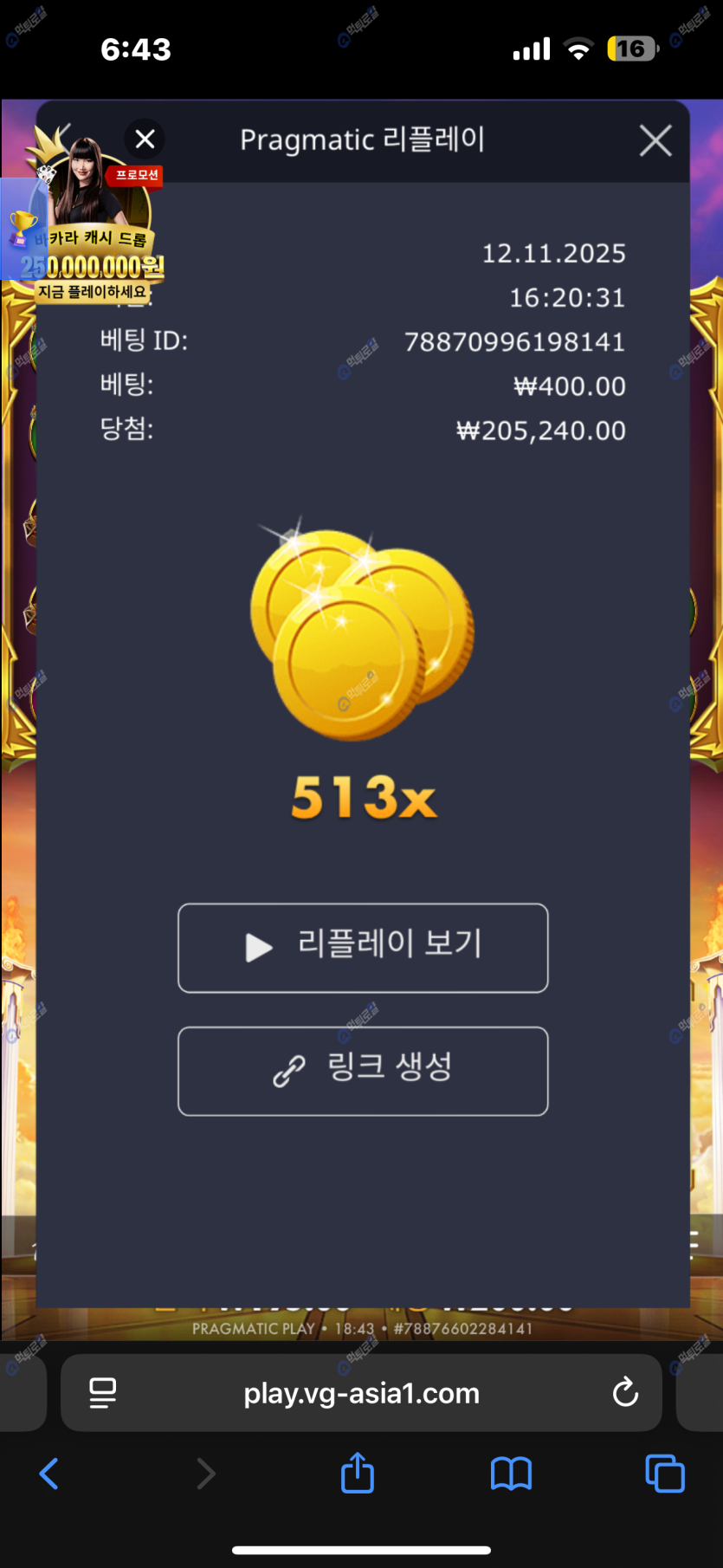723x1568 pixels.
Task: Go back to the previous page
Action: pyautogui.click(x=49, y=1473)
